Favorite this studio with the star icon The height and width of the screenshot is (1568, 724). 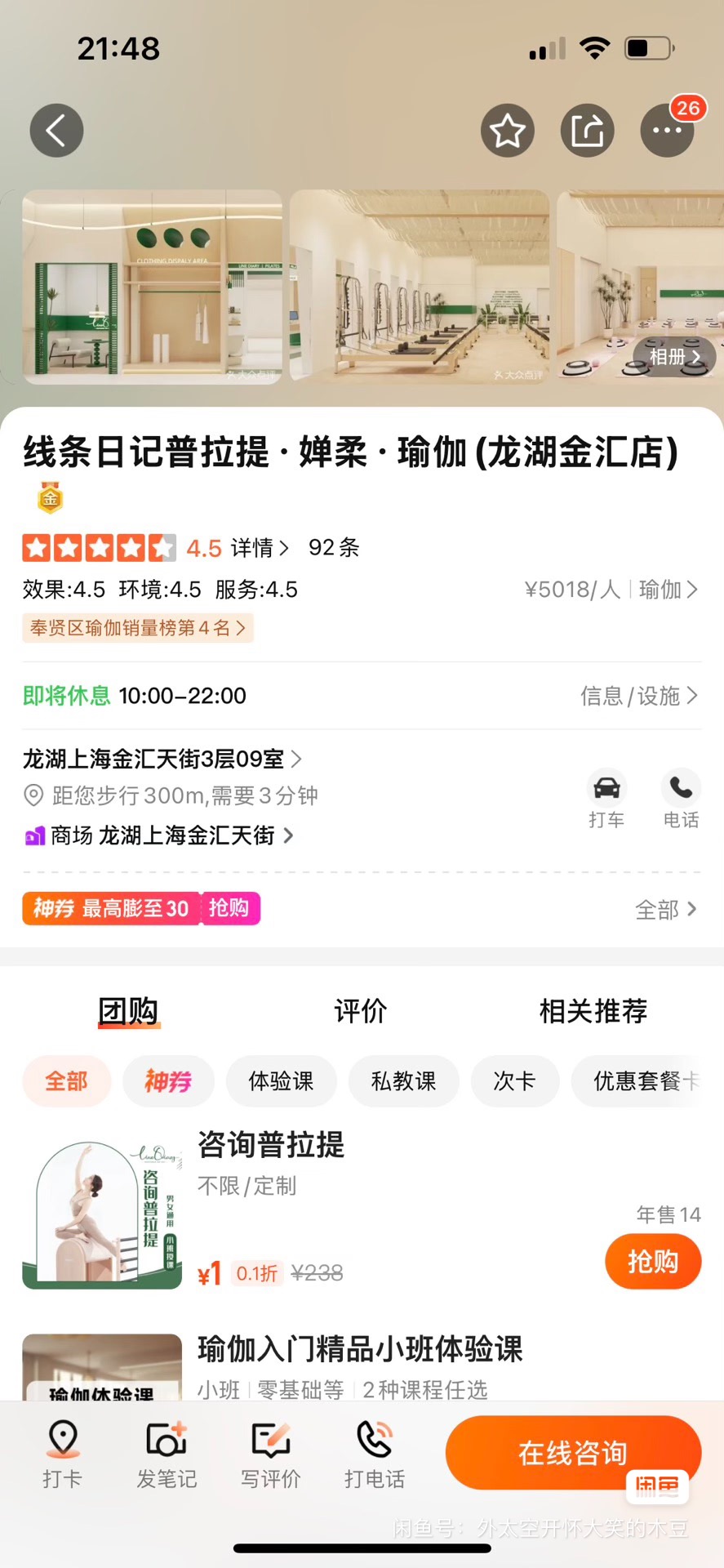[x=507, y=131]
